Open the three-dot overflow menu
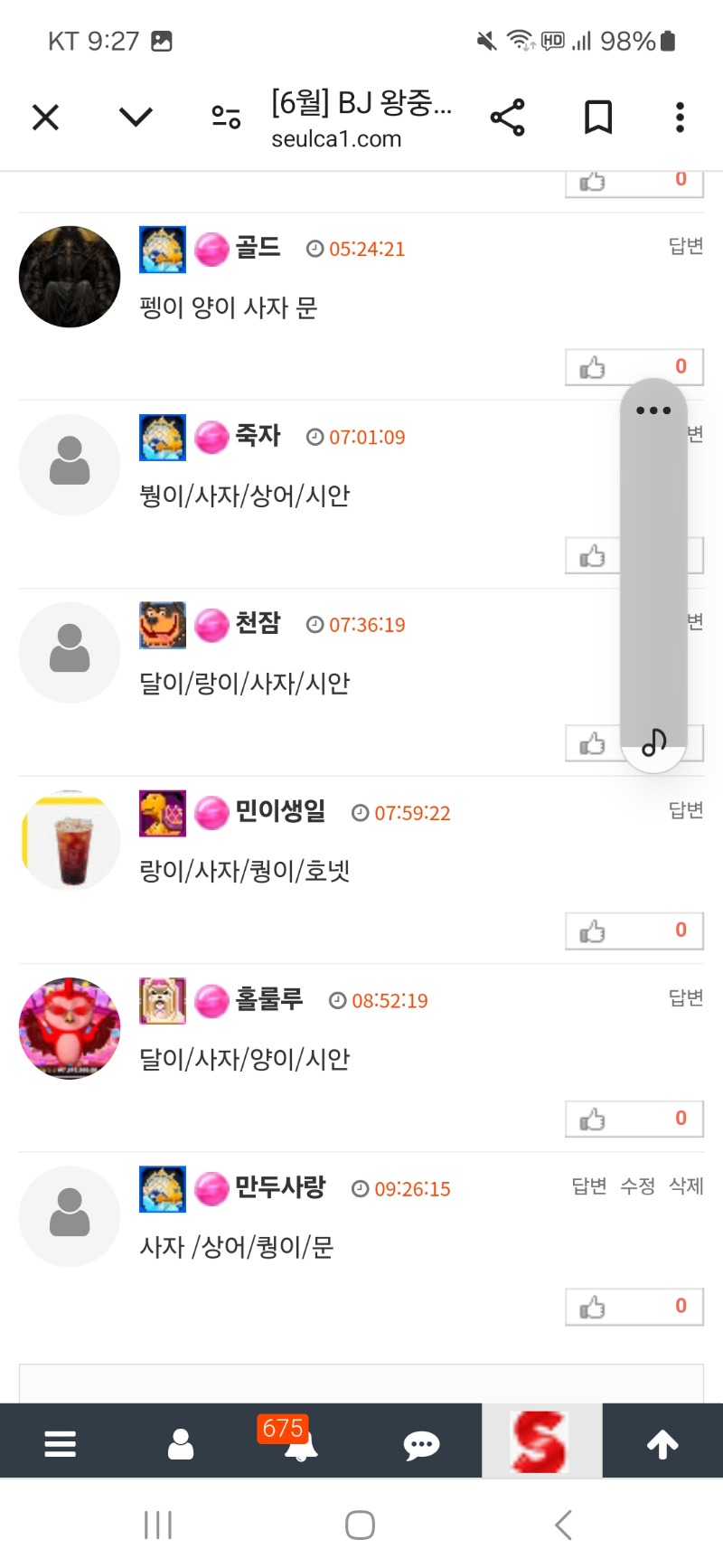 680,118
